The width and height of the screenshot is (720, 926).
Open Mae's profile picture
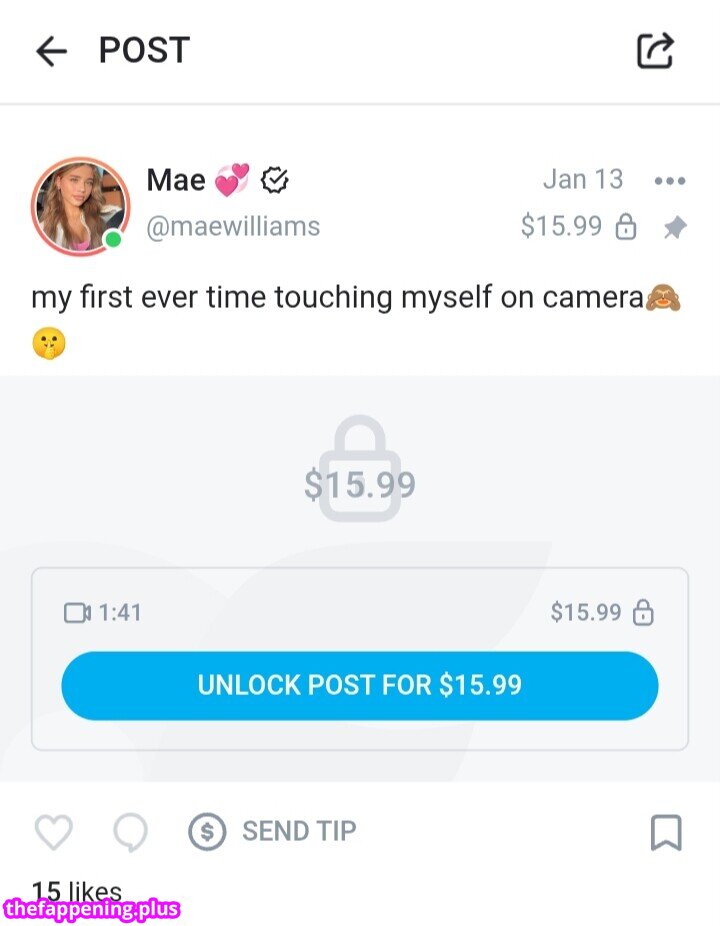[80, 206]
